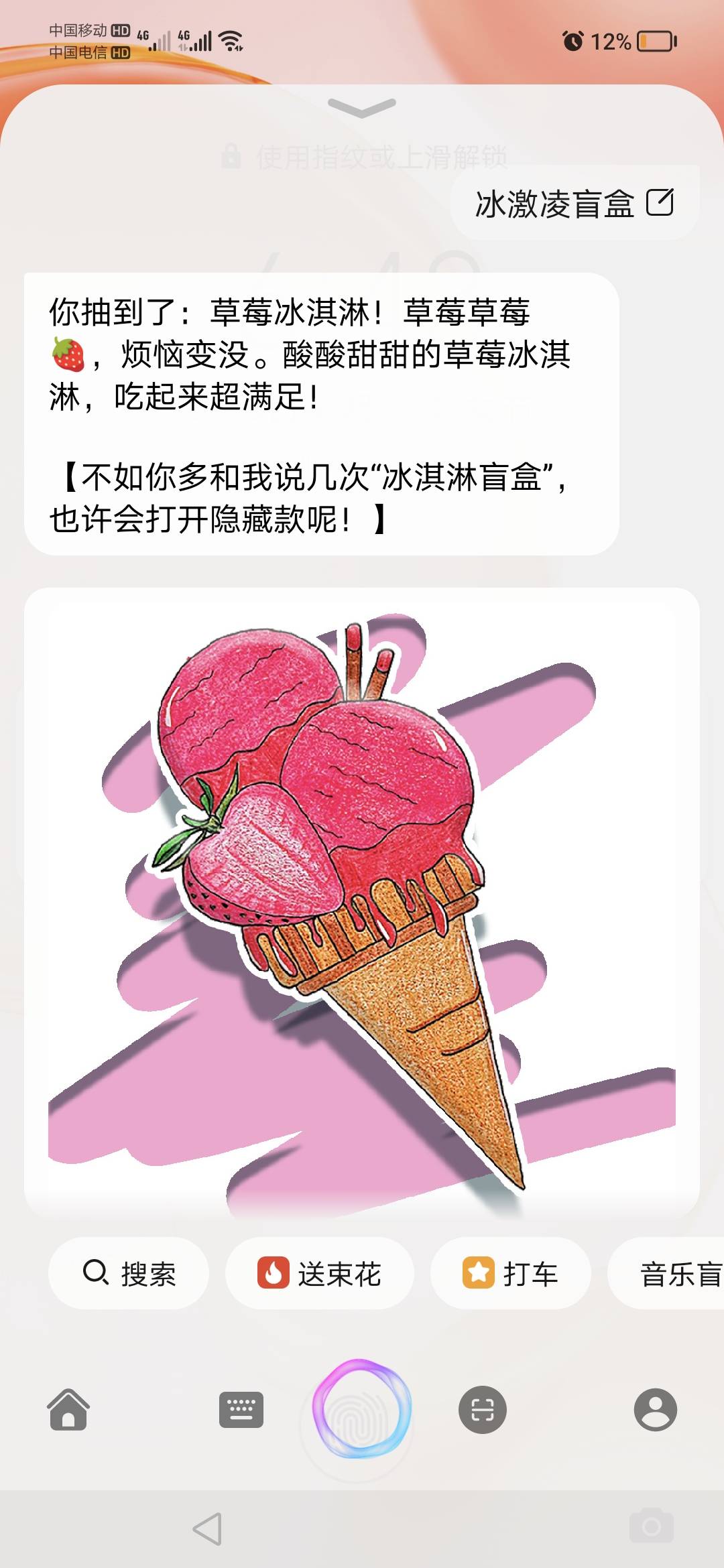Open the scan function icon
The width and height of the screenshot is (724, 1568).
pyautogui.click(x=482, y=1409)
